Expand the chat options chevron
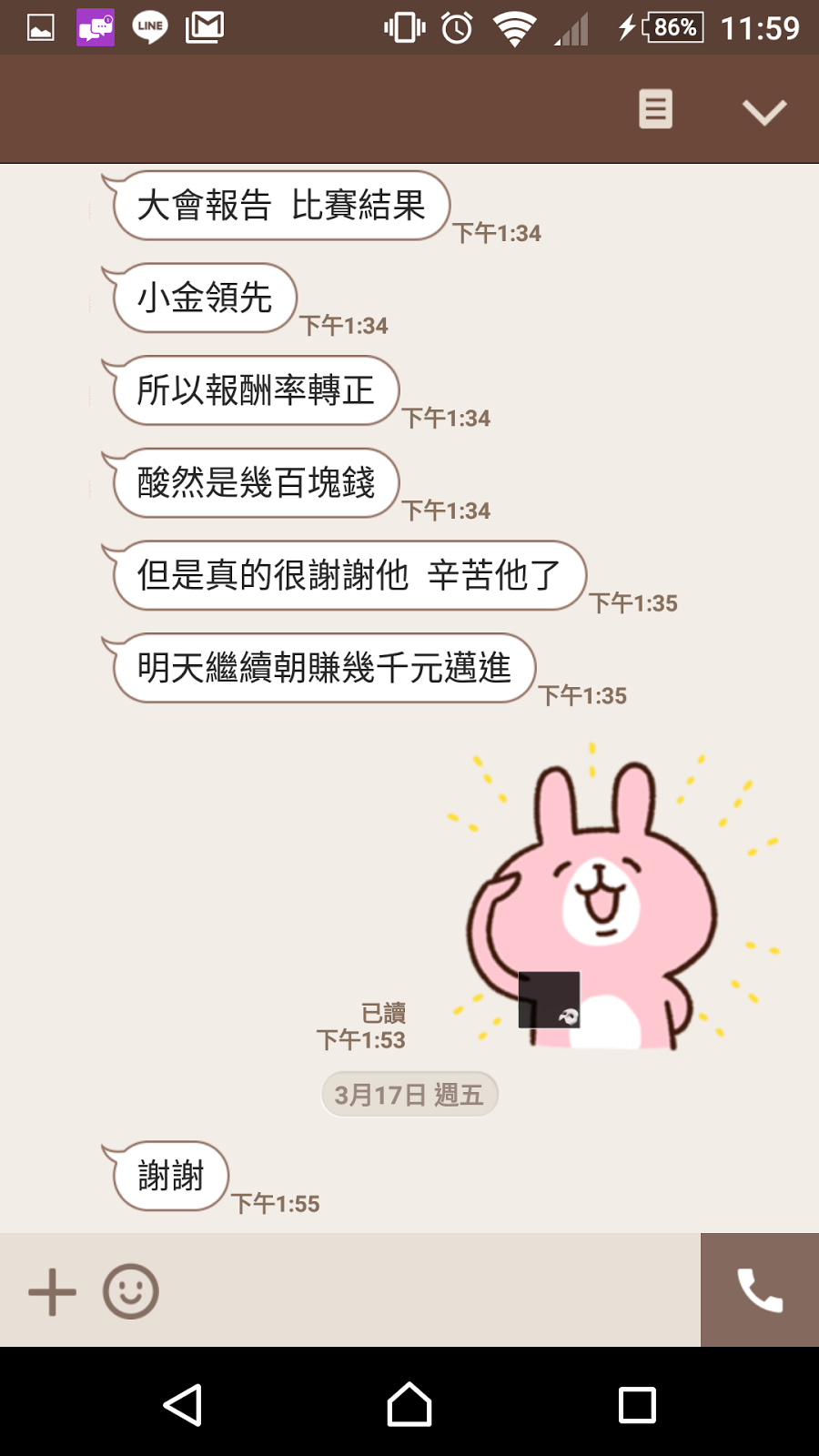The height and width of the screenshot is (1456, 819). pyautogui.click(x=763, y=111)
